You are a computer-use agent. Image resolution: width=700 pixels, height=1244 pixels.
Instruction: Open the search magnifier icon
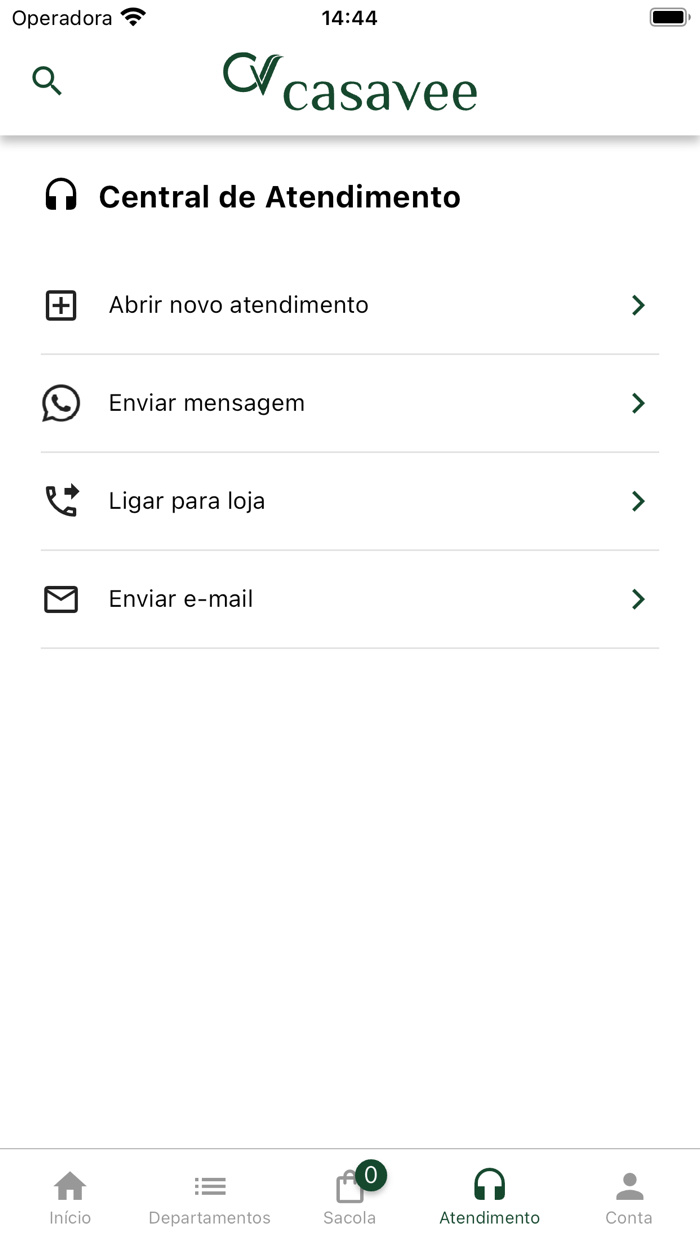click(47, 81)
